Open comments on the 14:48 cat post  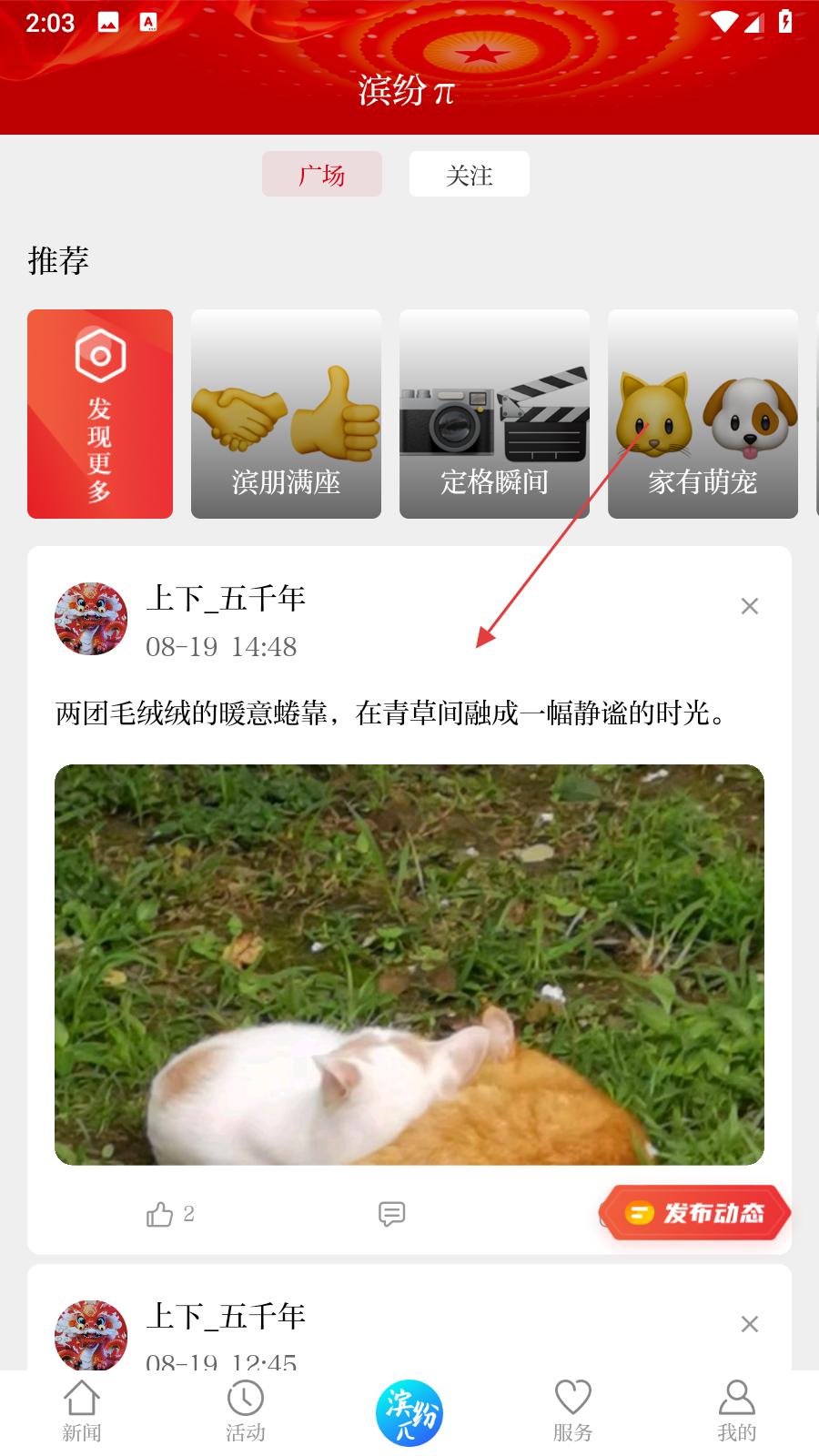tap(391, 1214)
